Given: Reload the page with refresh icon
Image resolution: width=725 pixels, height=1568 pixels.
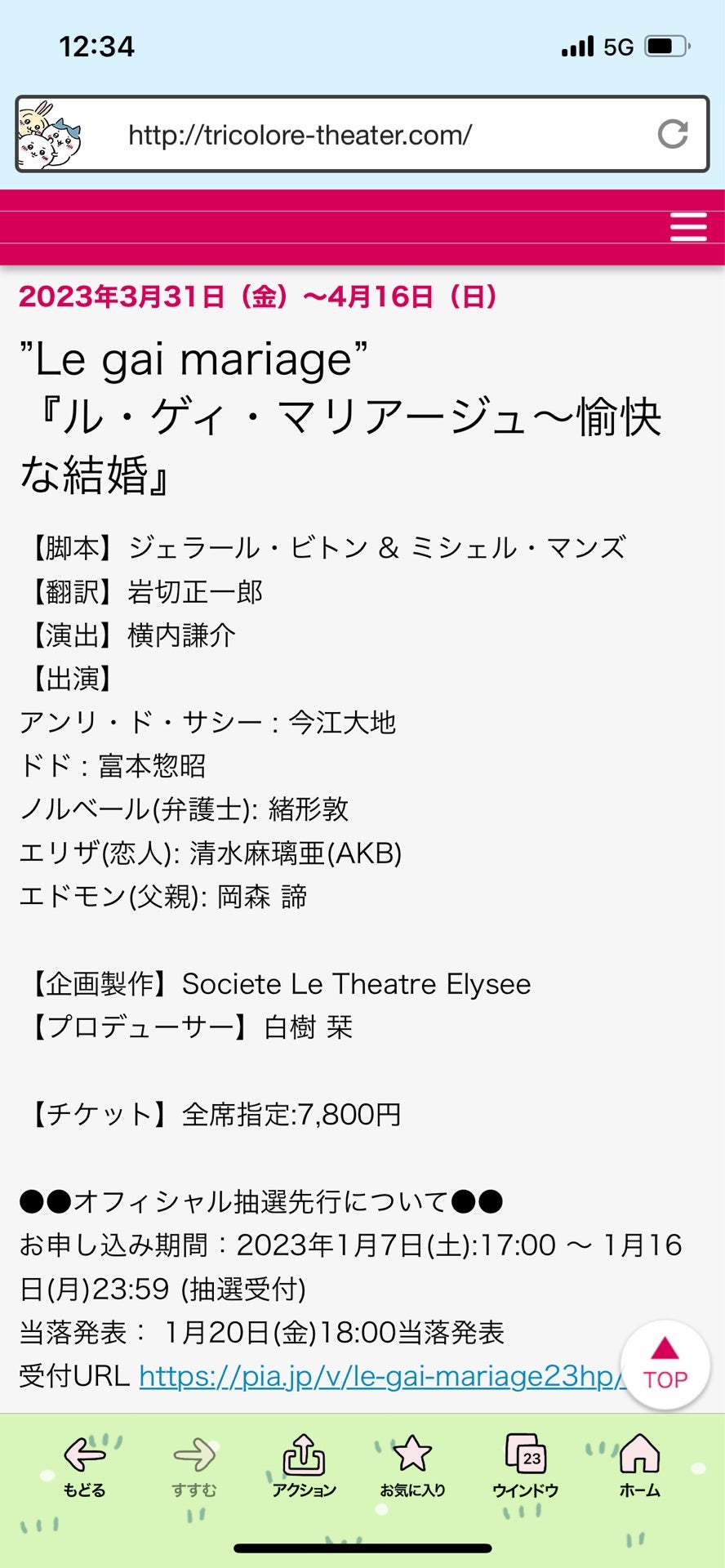Looking at the screenshot, I should (673, 134).
